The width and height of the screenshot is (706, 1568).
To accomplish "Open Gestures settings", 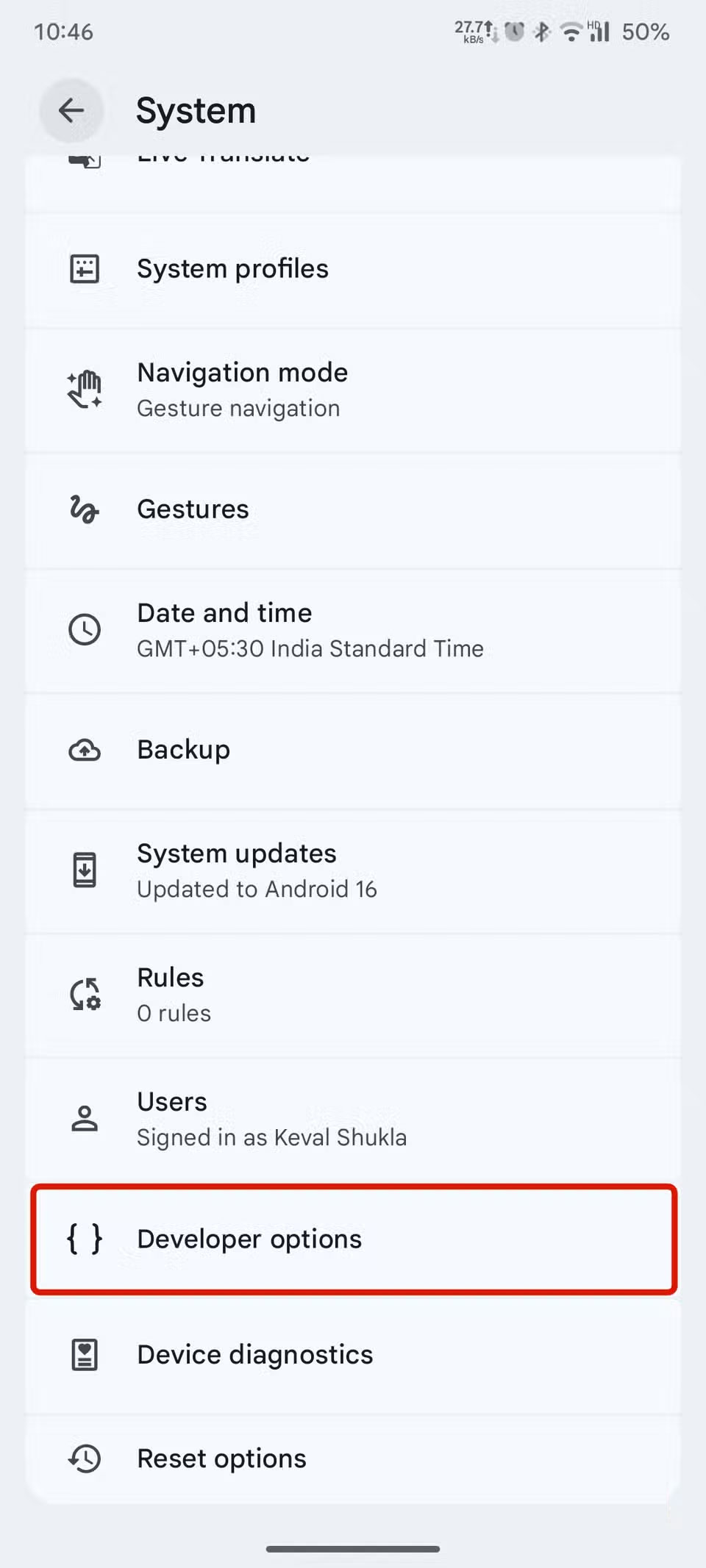I will [x=353, y=509].
